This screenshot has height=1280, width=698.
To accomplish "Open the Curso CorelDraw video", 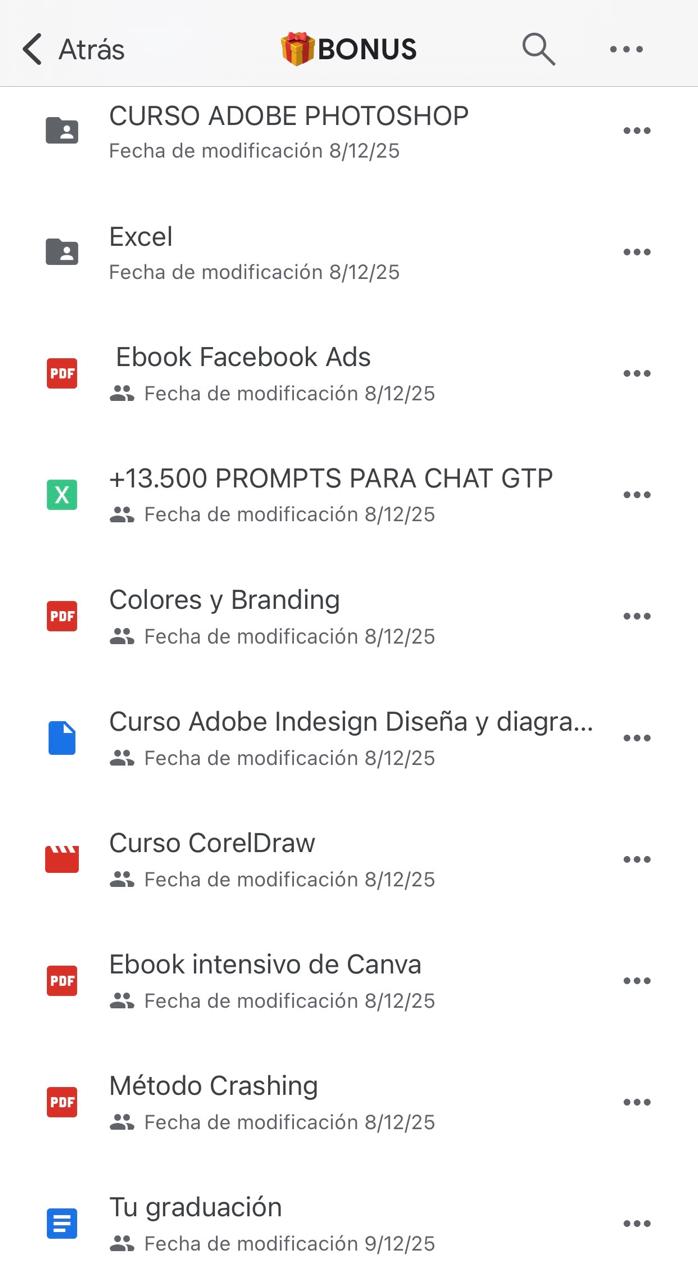I will tap(212, 859).
